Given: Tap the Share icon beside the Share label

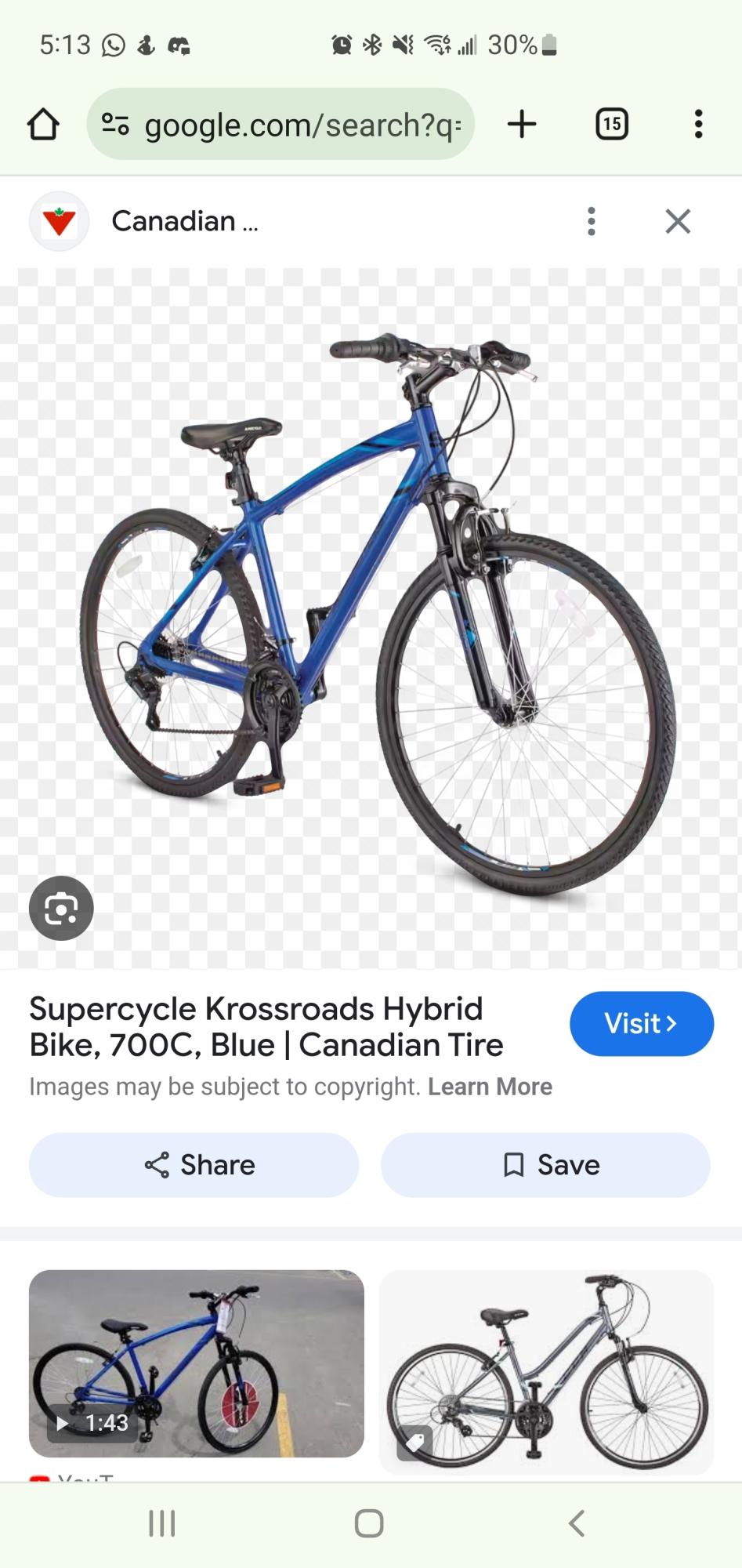Looking at the screenshot, I should tap(157, 1165).
